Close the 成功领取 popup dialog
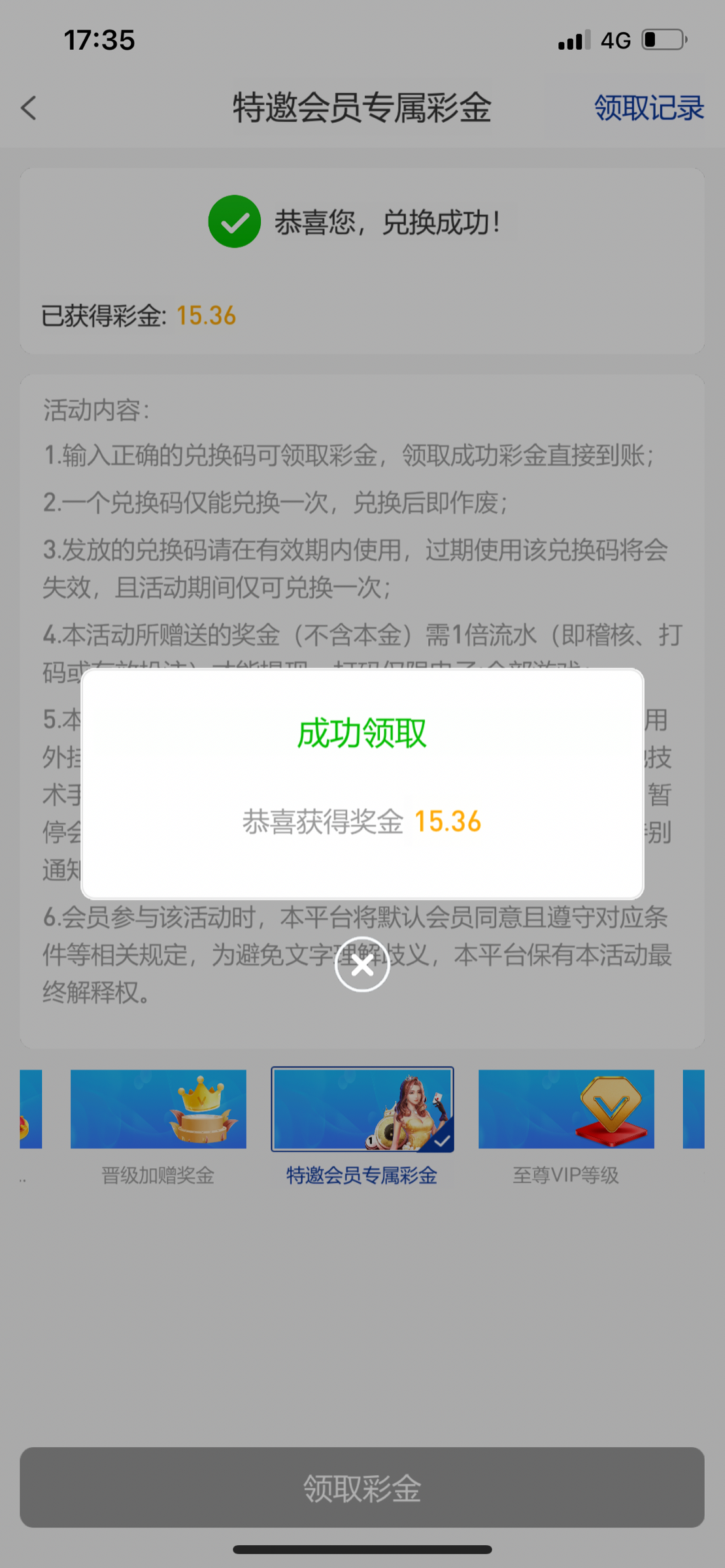The height and width of the screenshot is (1568, 725). 362,964
